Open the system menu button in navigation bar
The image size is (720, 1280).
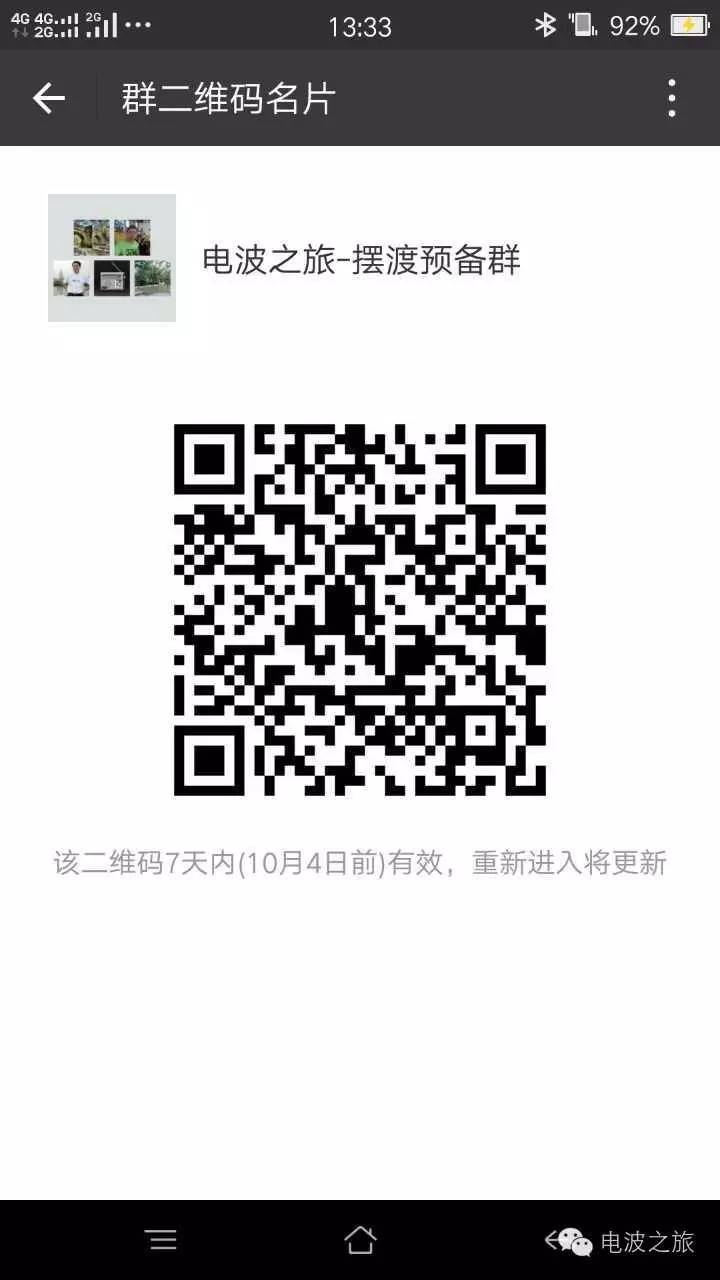pyautogui.click(x=162, y=1240)
